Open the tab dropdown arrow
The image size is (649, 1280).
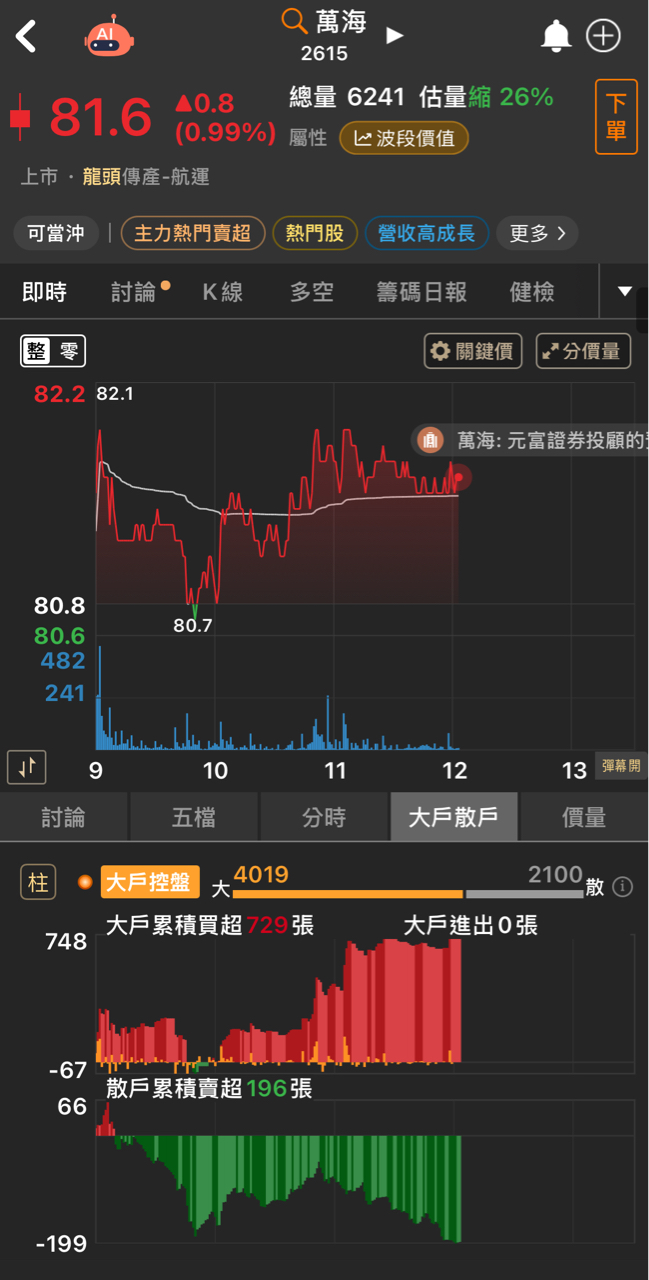click(625, 292)
